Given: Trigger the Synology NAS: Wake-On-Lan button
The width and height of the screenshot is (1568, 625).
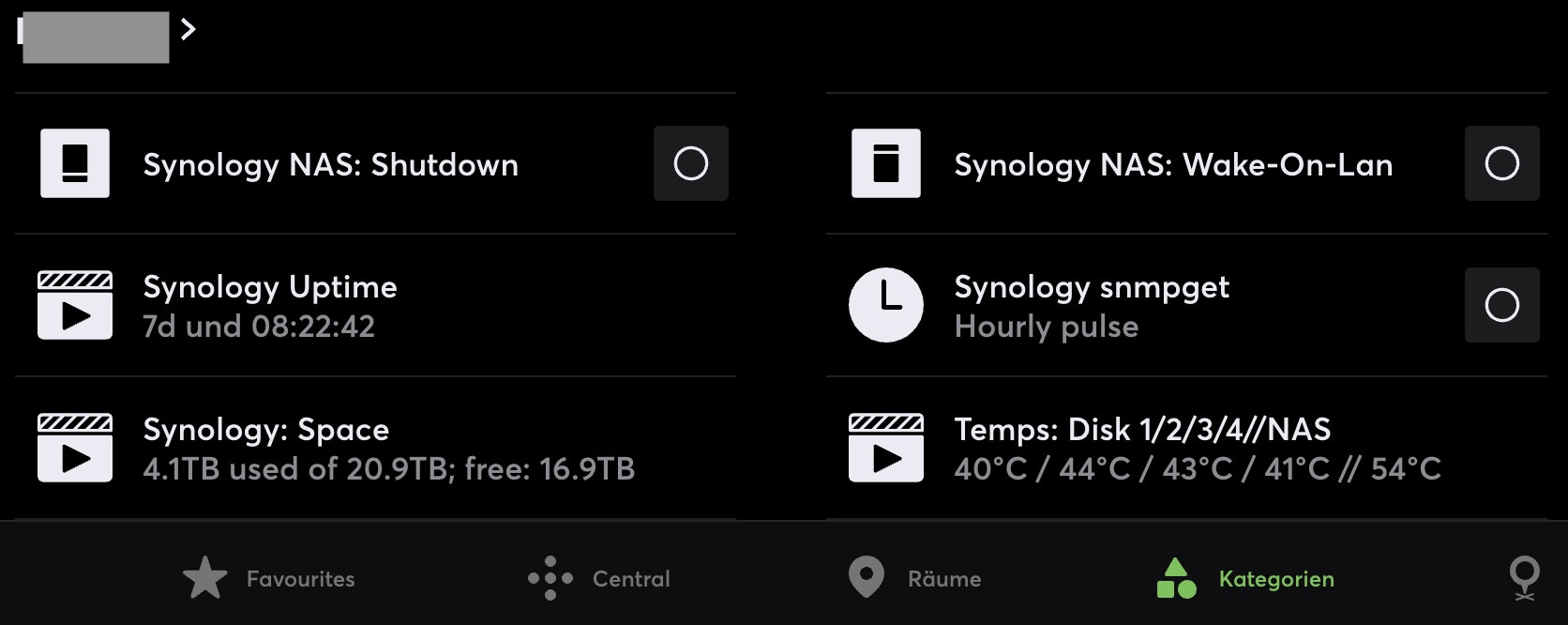Looking at the screenshot, I should point(1501,164).
